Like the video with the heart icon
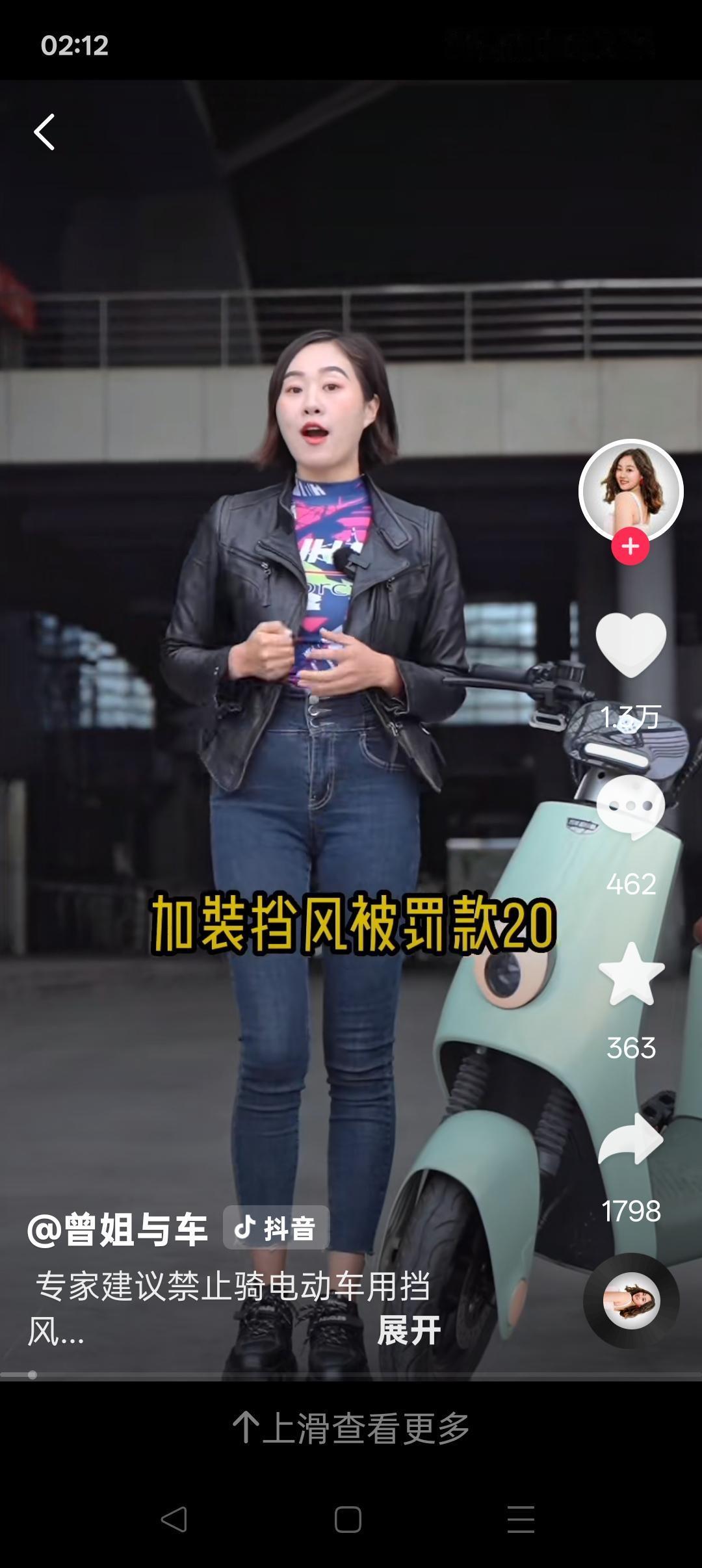 pos(631,644)
